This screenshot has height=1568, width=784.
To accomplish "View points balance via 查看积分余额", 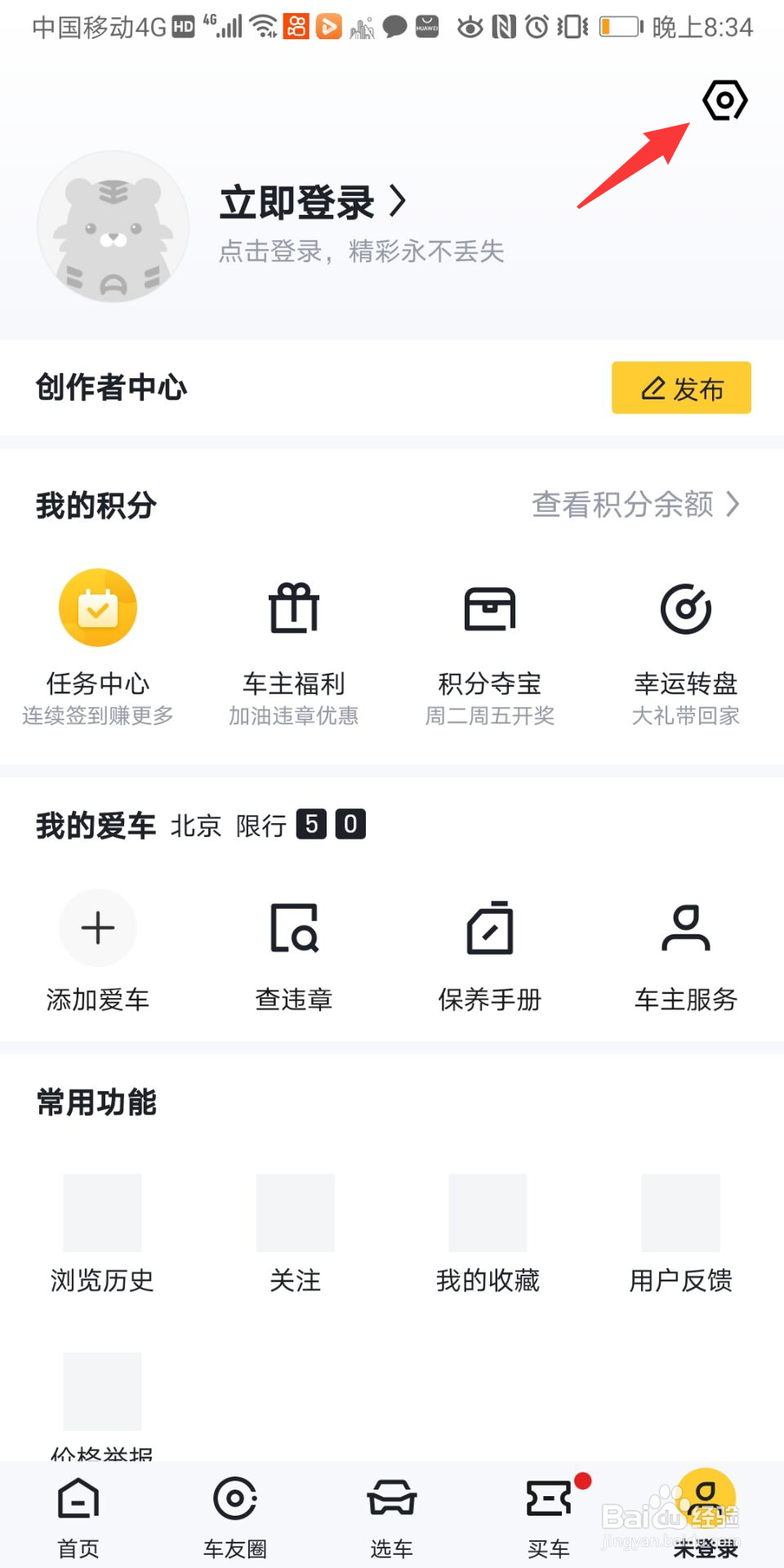I will [635, 505].
